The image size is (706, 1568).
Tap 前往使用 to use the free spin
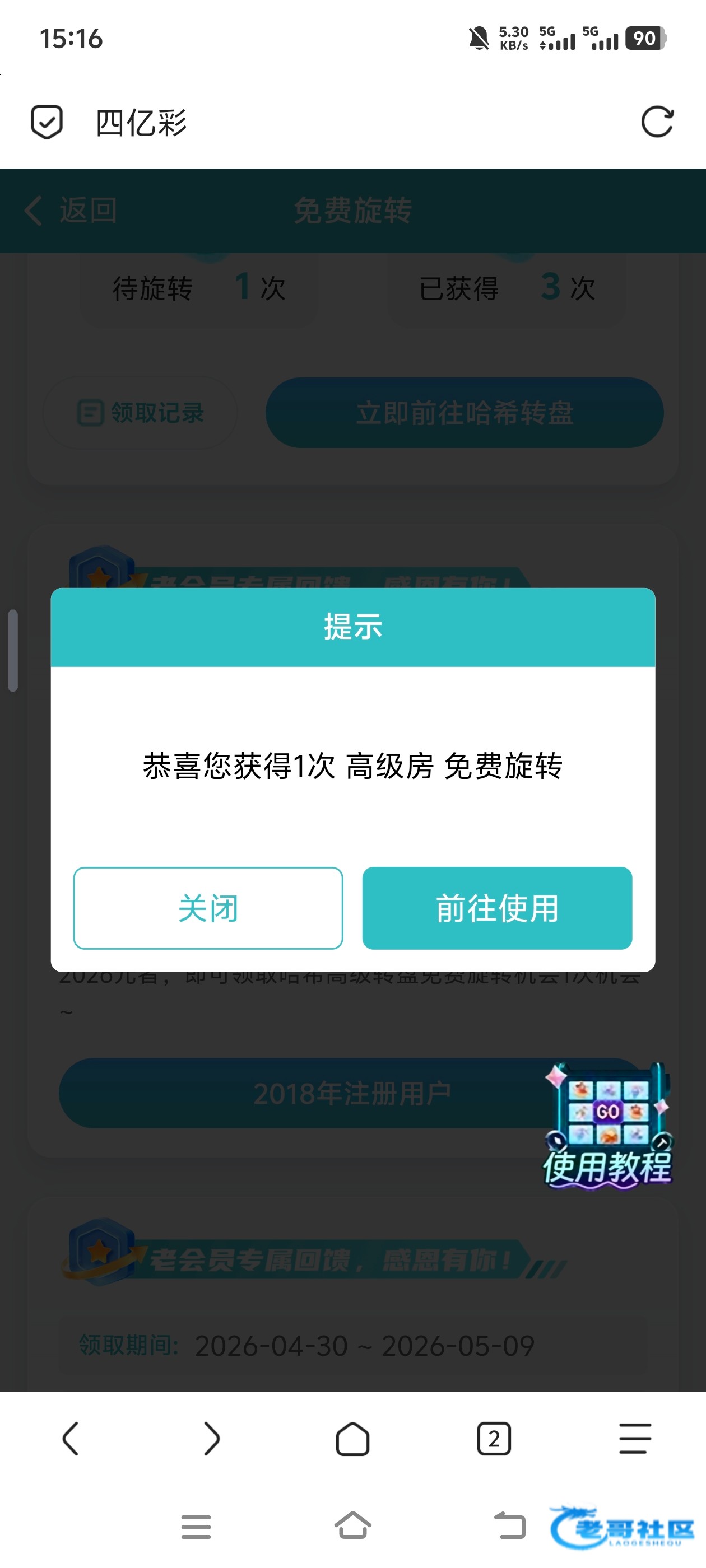click(497, 908)
